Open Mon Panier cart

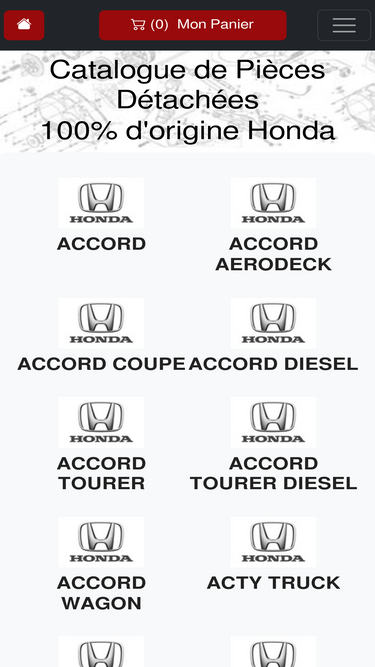click(x=193, y=25)
